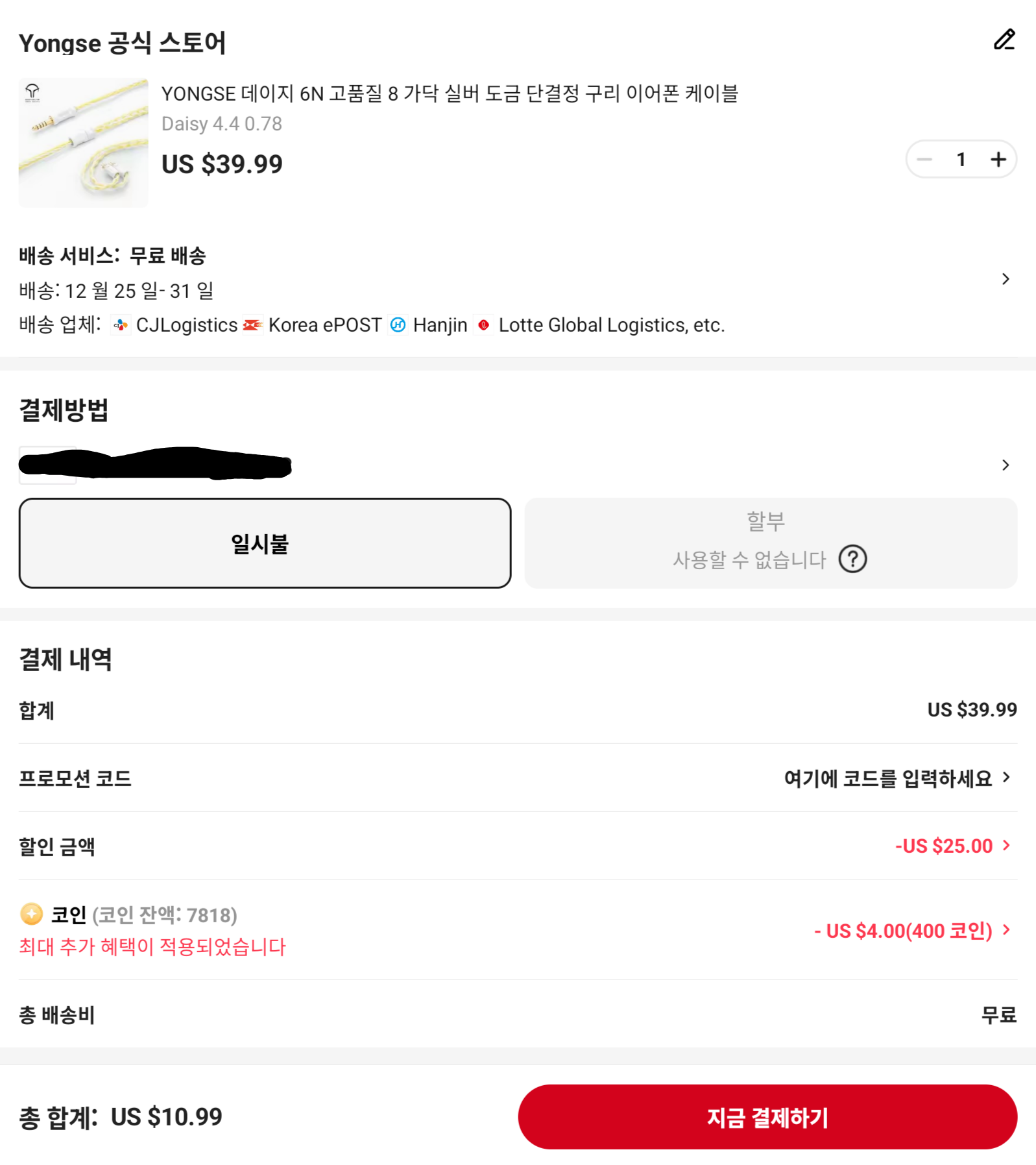Expand the 할인 금액 discount details
Viewport: 1036px width, 1165px height.
click(x=1007, y=845)
